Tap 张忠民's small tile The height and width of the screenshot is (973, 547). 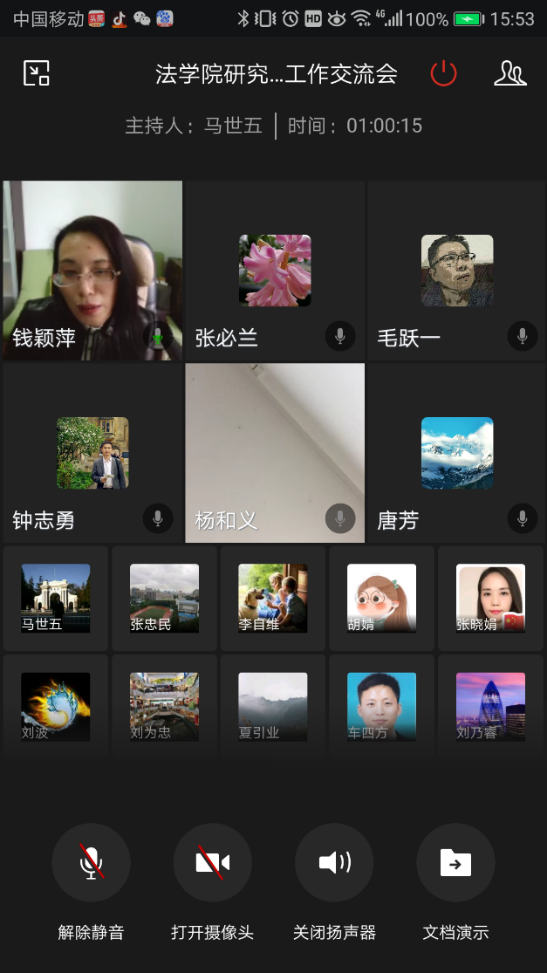tap(165, 598)
